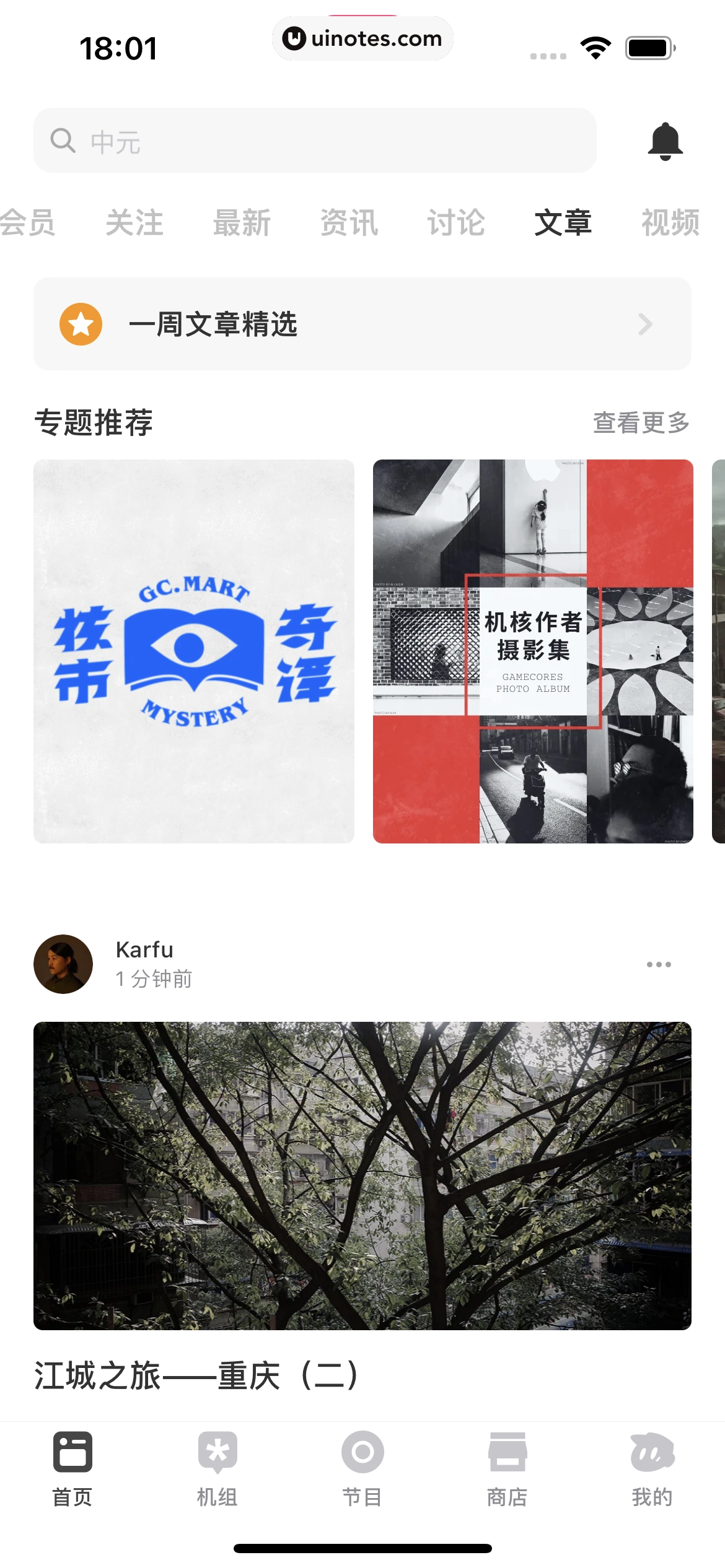
Task: Open the article 江城之旅——重庆（二）
Action: click(x=196, y=1375)
